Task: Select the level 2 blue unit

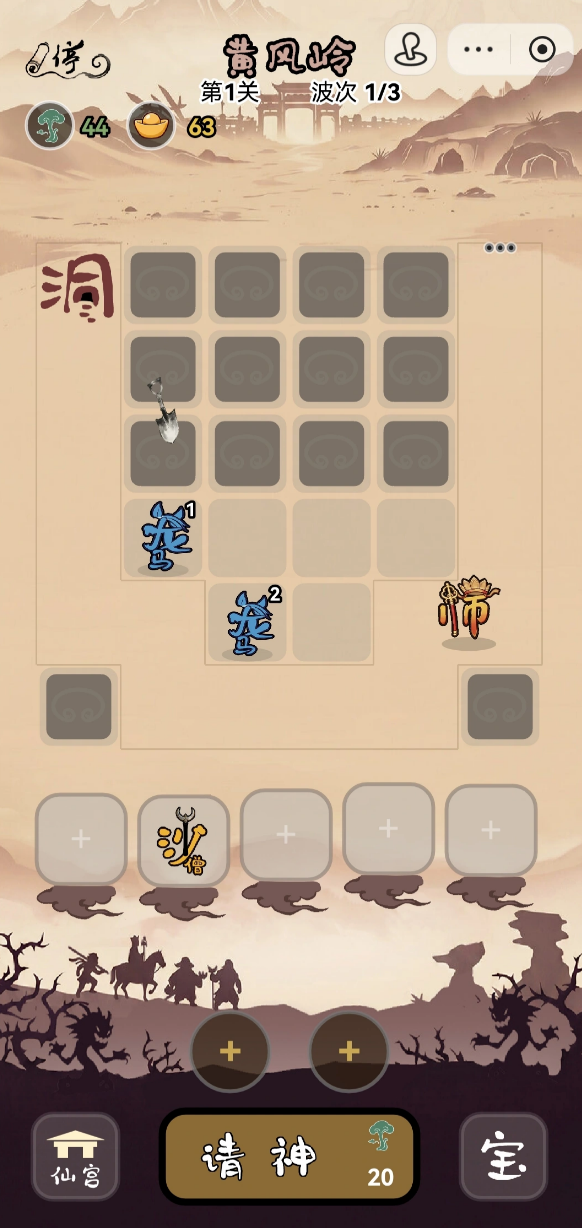Action: point(249,622)
